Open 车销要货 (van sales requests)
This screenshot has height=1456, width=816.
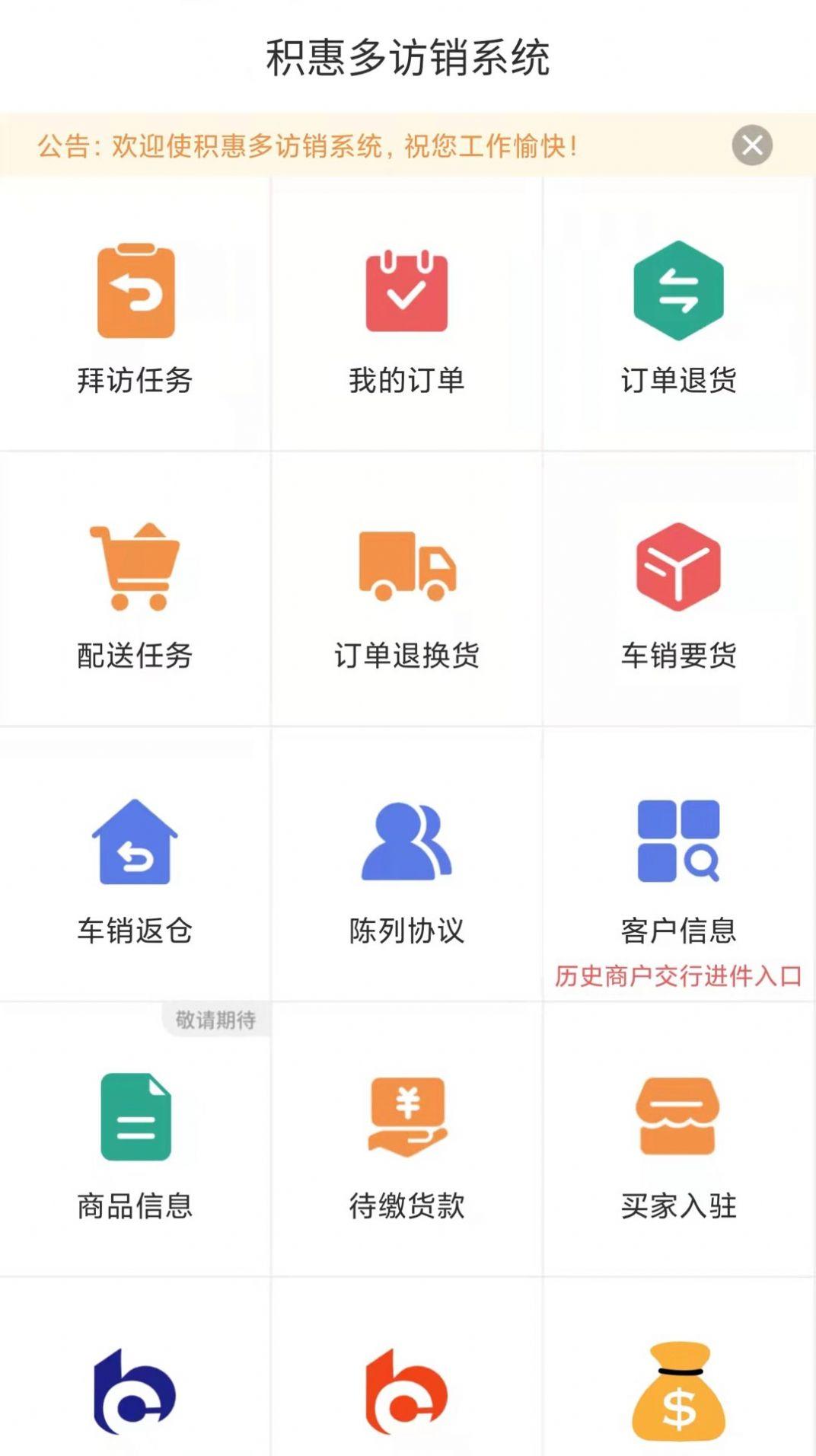coord(679,589)
